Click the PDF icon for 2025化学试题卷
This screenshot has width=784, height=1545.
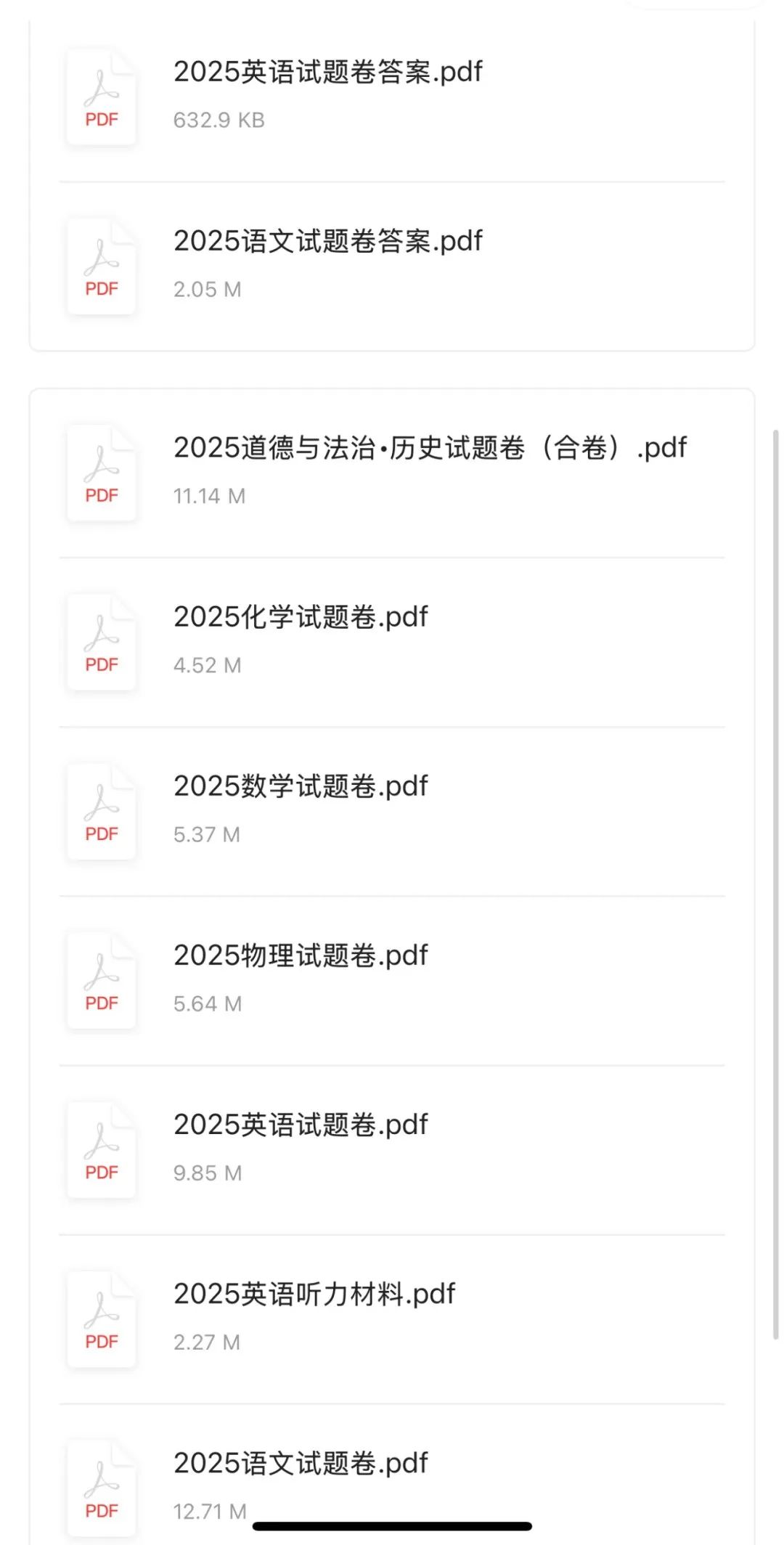pos(101,643)
